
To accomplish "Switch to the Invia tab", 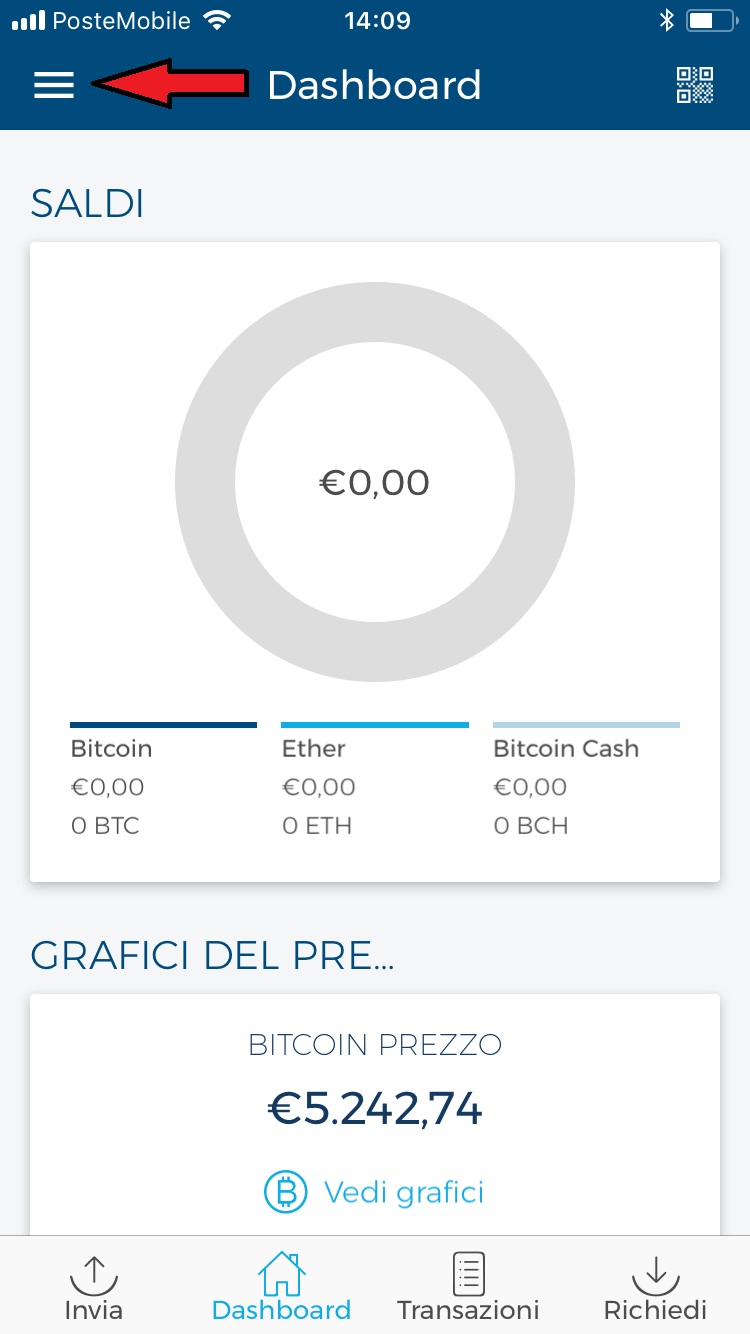I will 93,1287.
